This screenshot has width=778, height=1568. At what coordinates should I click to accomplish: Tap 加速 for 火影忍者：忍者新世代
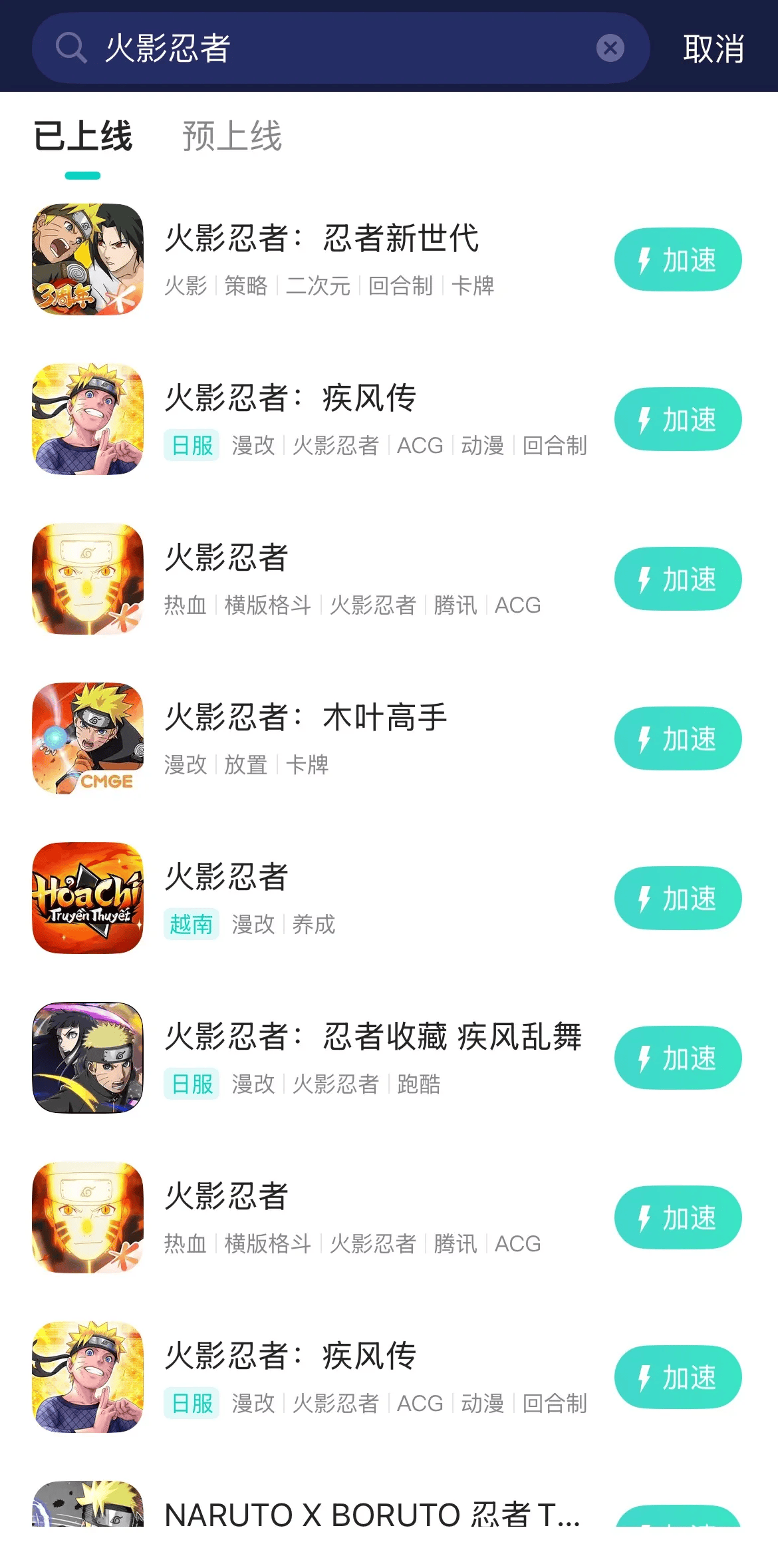[x=677, y=259]
